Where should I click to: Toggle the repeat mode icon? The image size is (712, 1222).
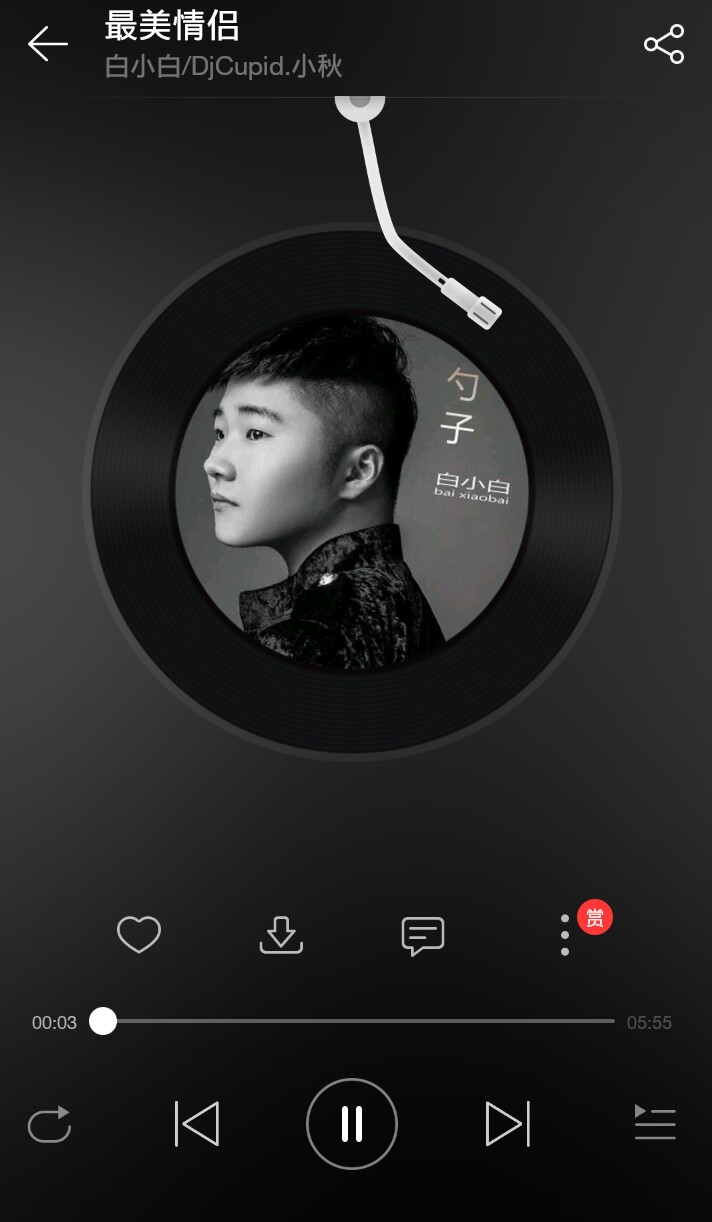click(49, 1124)
